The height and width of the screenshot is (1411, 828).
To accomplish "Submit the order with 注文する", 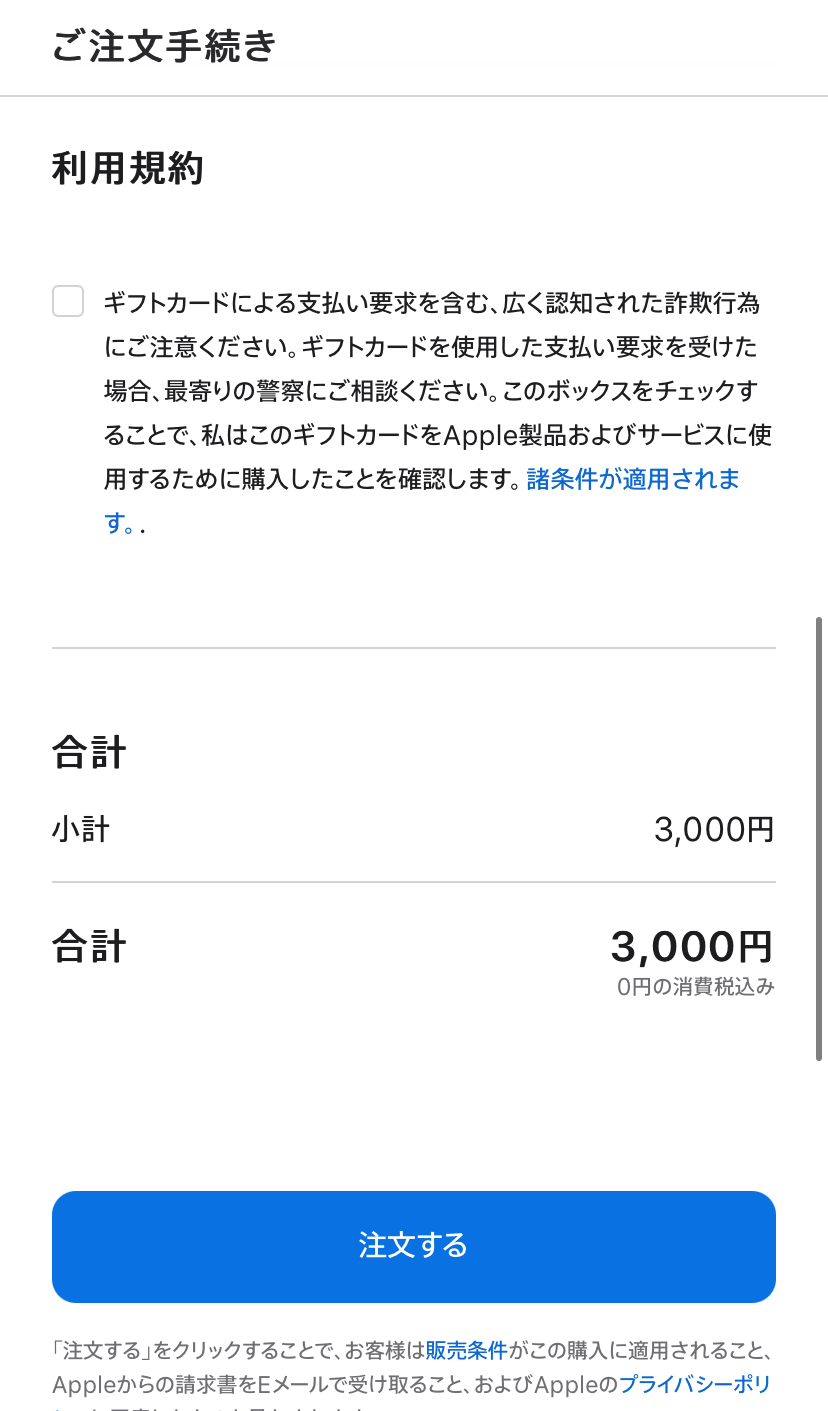I will 413,1247.
